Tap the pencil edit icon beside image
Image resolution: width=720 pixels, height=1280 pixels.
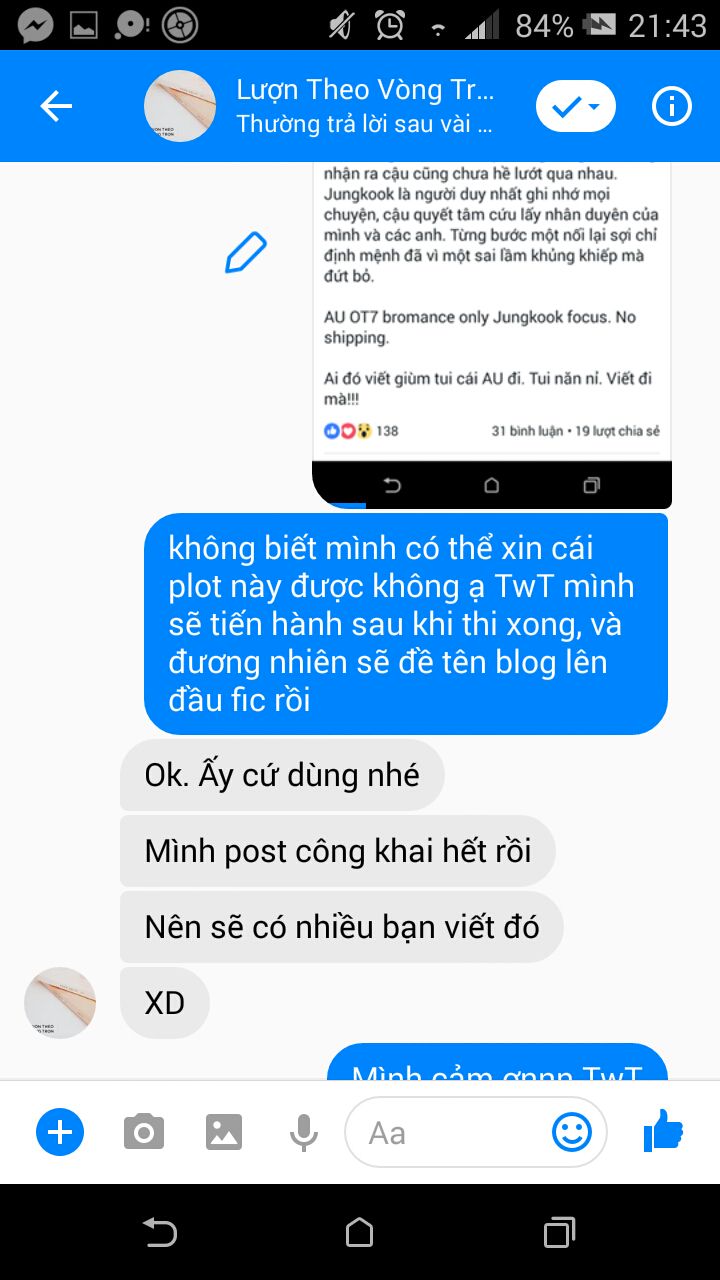pos(246,252)
